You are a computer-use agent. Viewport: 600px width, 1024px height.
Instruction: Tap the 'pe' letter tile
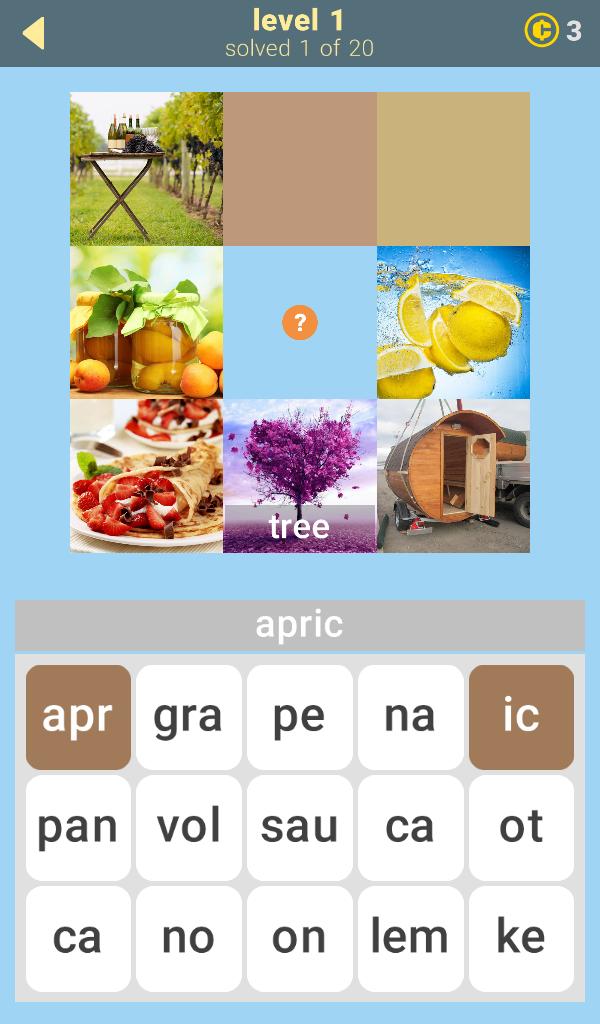pyautogui.click(x=299, y=716)
